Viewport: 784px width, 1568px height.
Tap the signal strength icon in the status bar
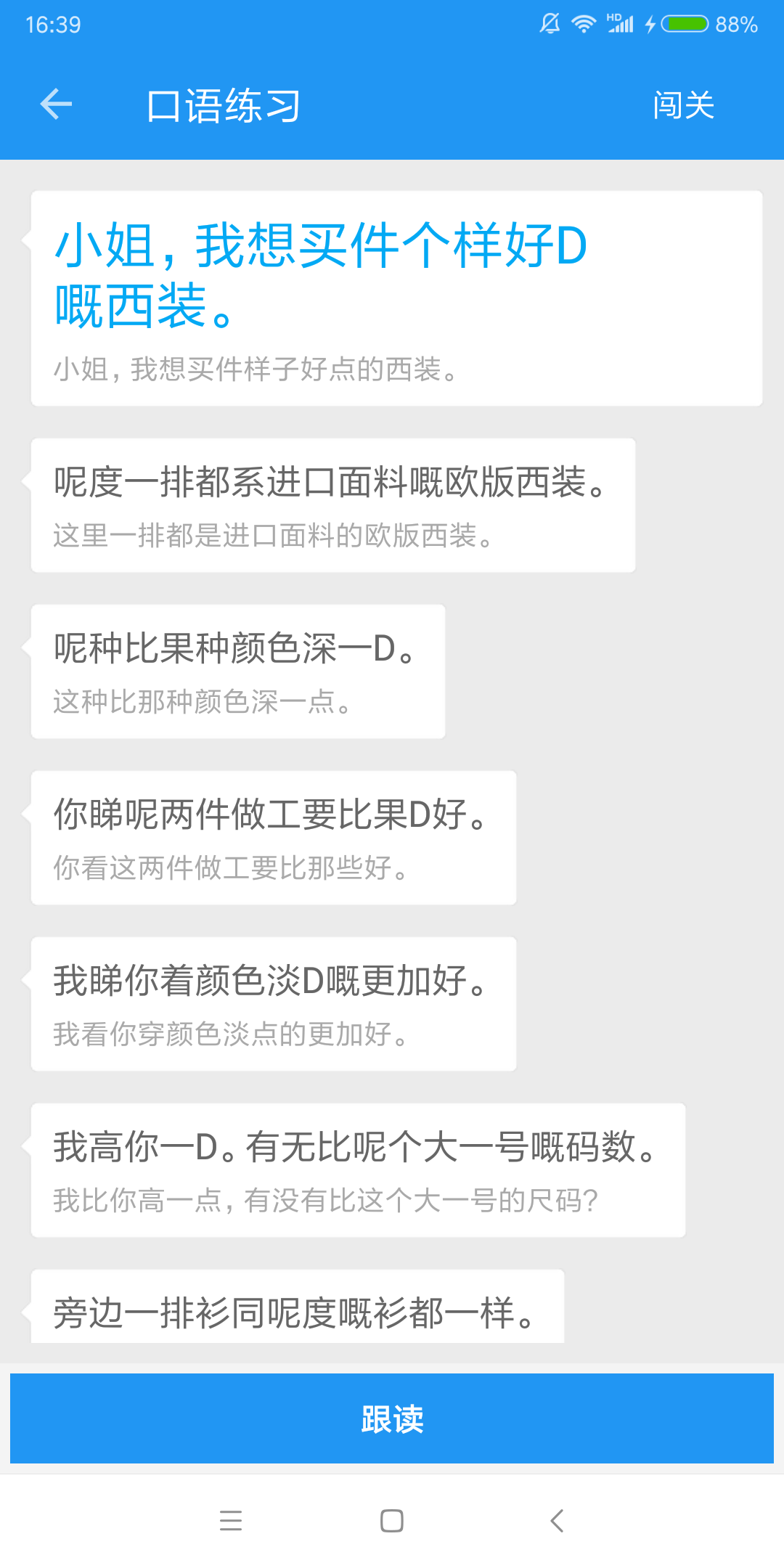pyautogui.click(x=618, y=23)
